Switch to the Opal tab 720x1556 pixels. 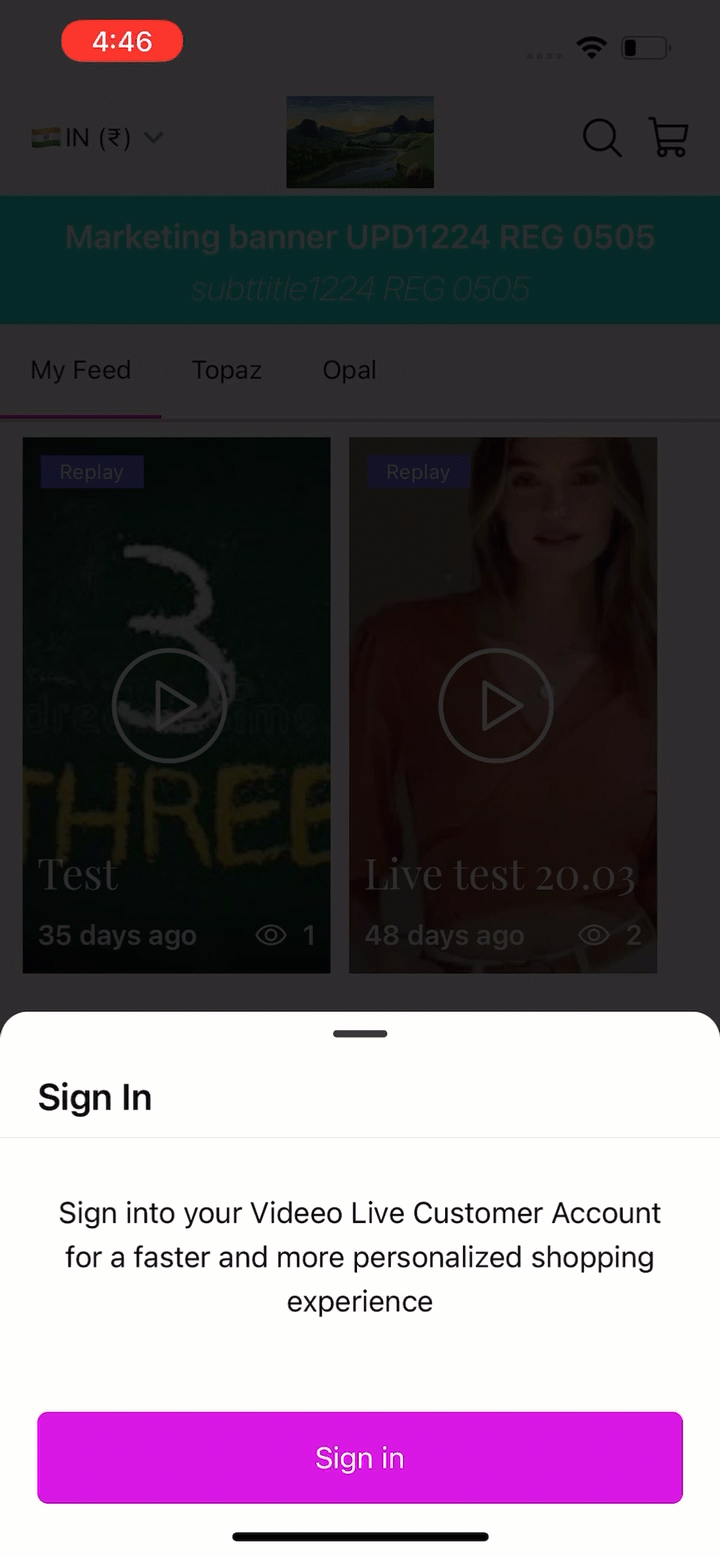[x=349, y=370]
